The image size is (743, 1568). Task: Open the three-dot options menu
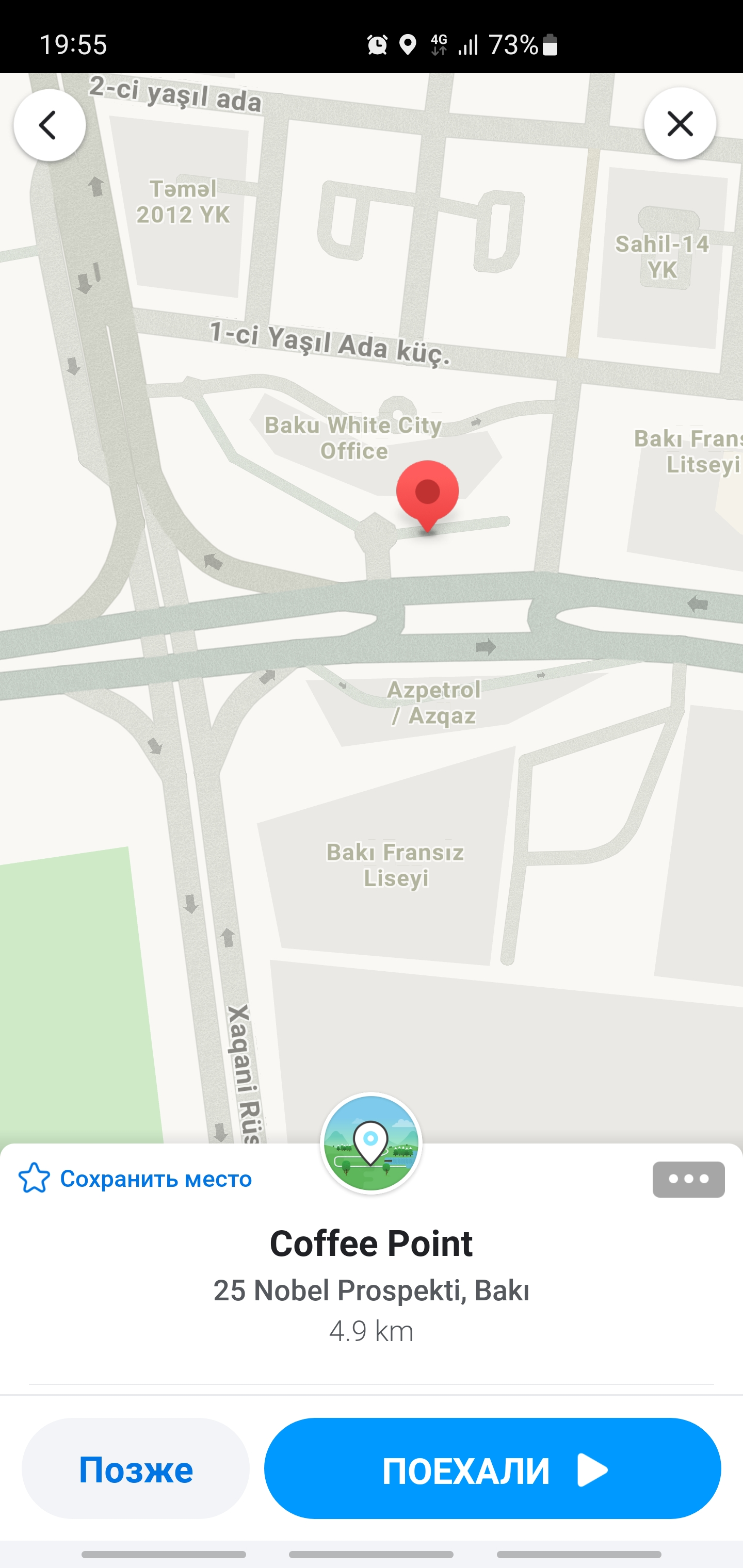tap(688, 1180)
